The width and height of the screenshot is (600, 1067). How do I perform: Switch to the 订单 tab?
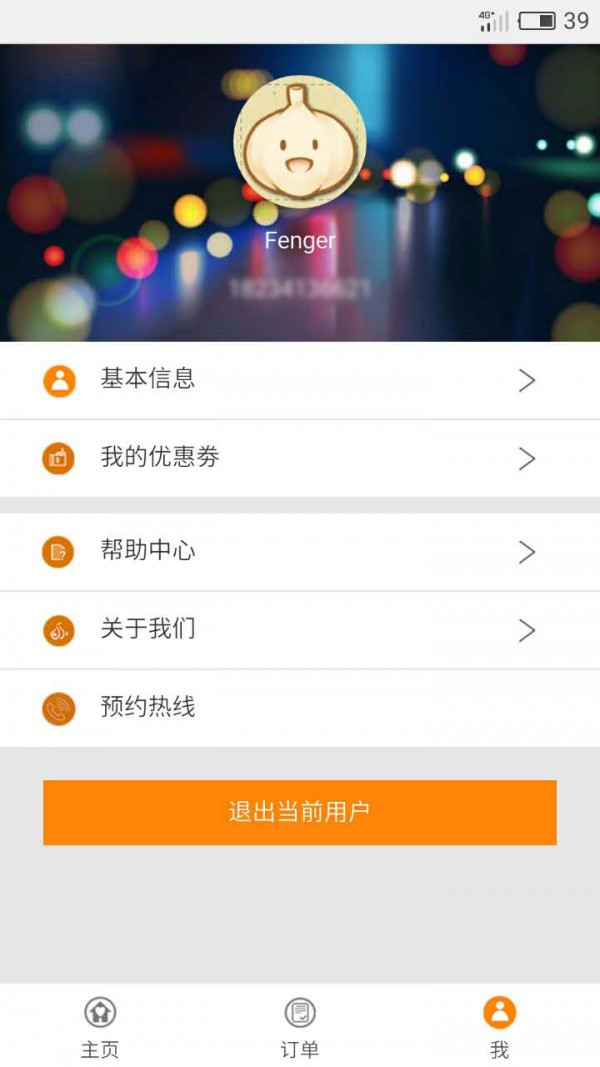(x=300, y=1026)
